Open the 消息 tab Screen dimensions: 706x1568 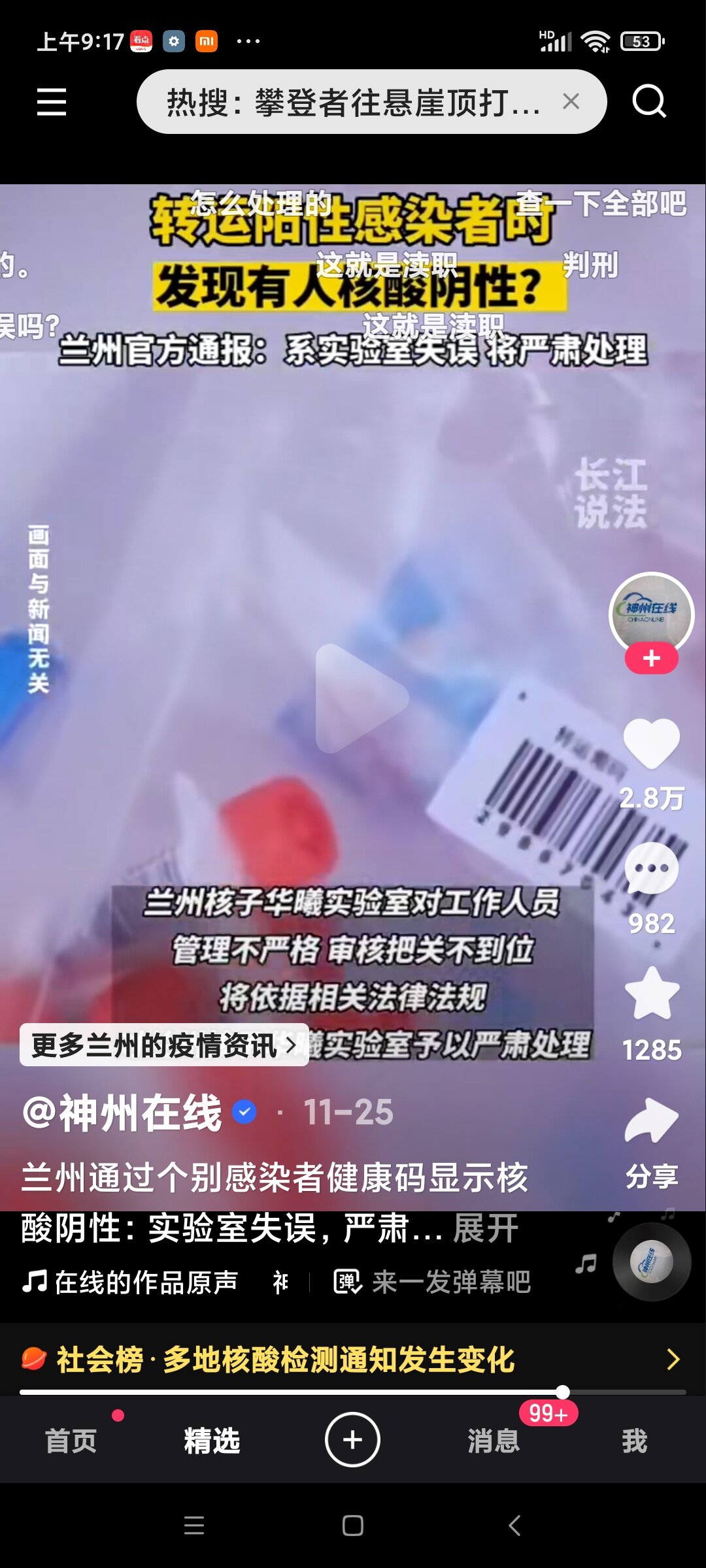[494, 1440]
